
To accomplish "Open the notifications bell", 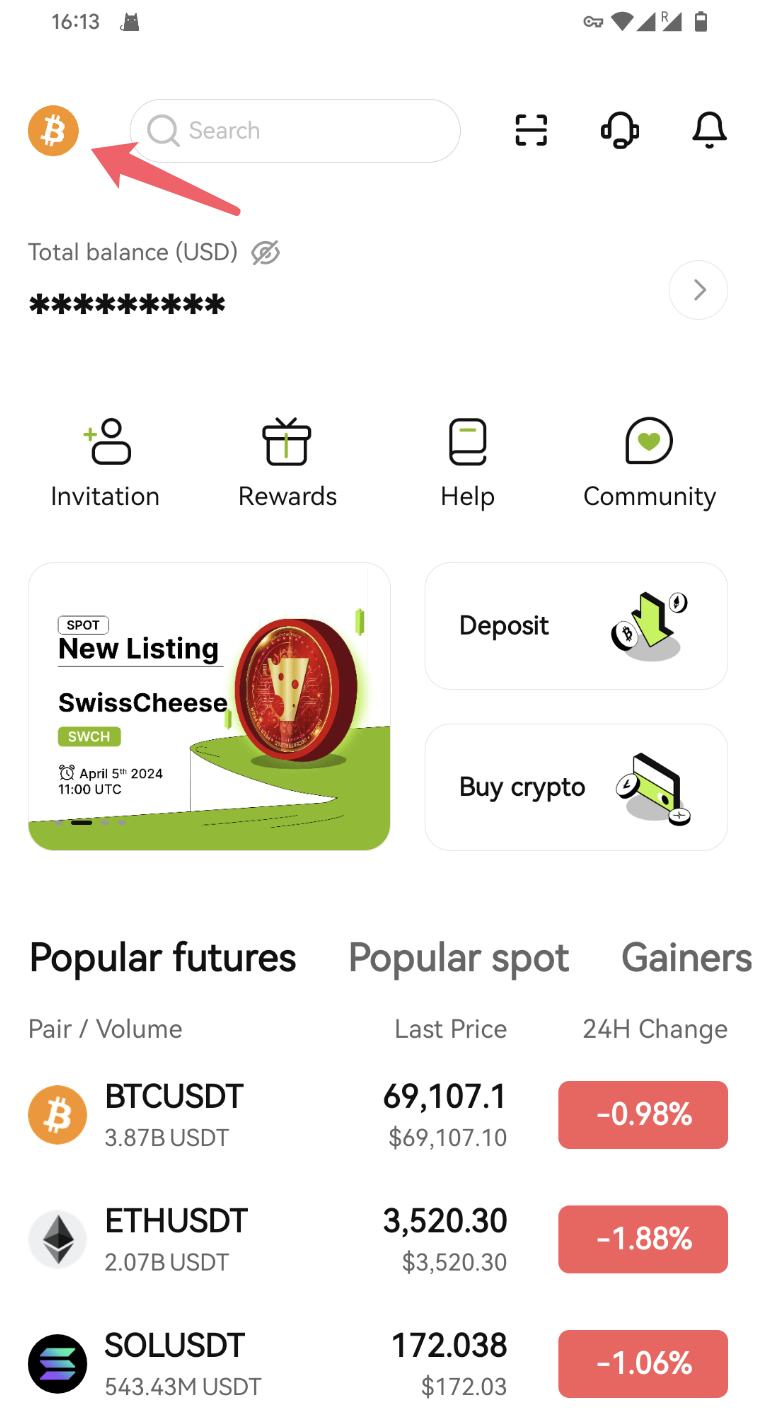I will click(x=710, y=130).
